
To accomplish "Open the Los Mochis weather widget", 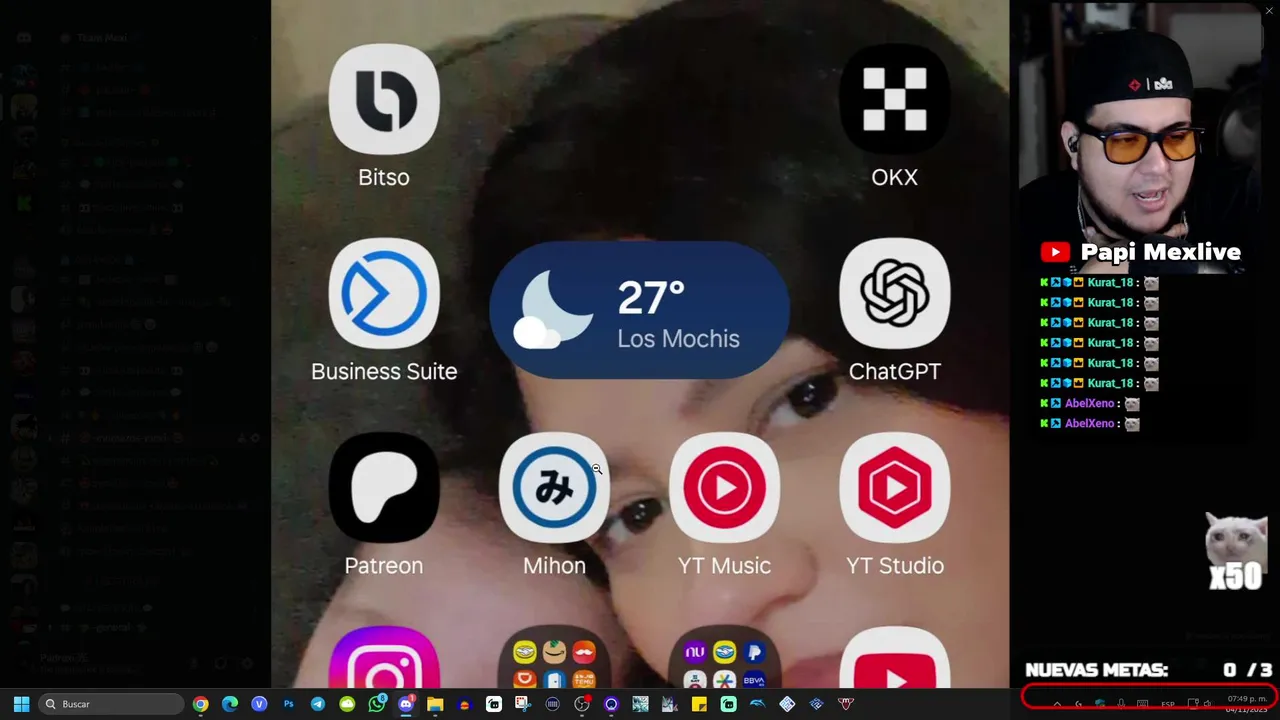I will click(640, 310).
